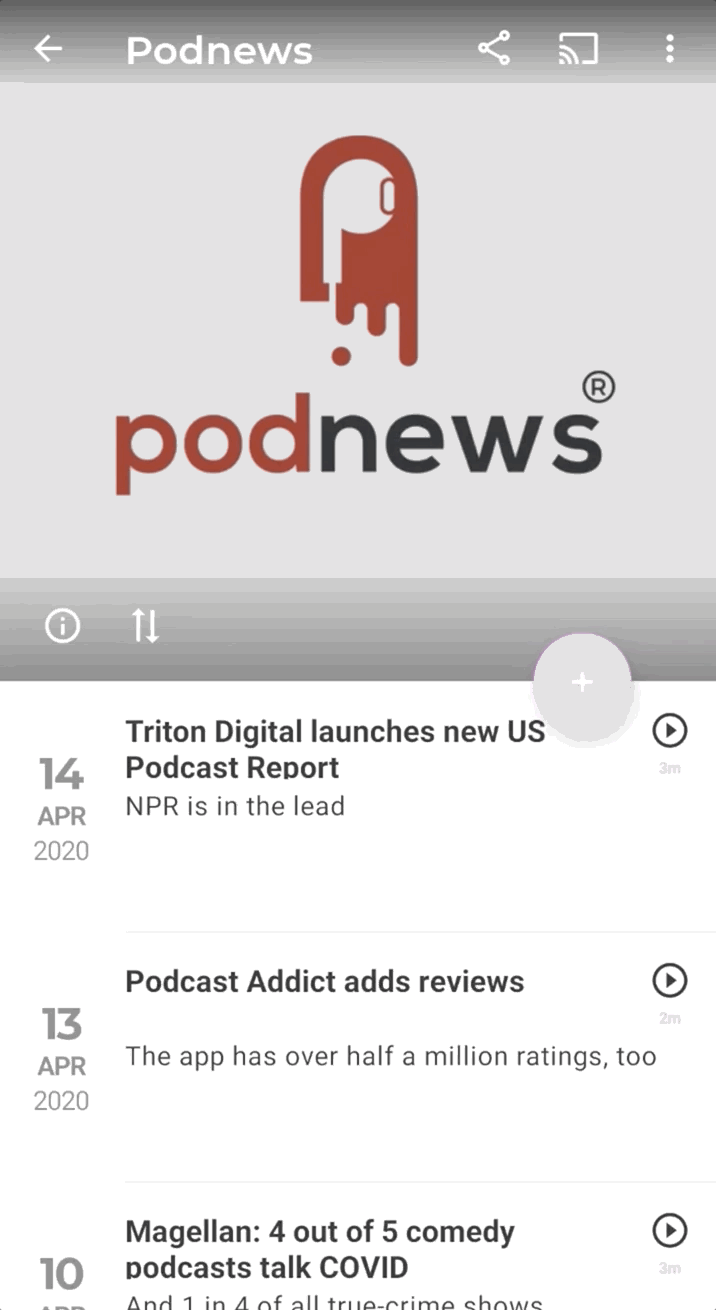Share the Podnews podcast
The width and height of the screenshot is (716, 1310).
(x=493, y=49)
